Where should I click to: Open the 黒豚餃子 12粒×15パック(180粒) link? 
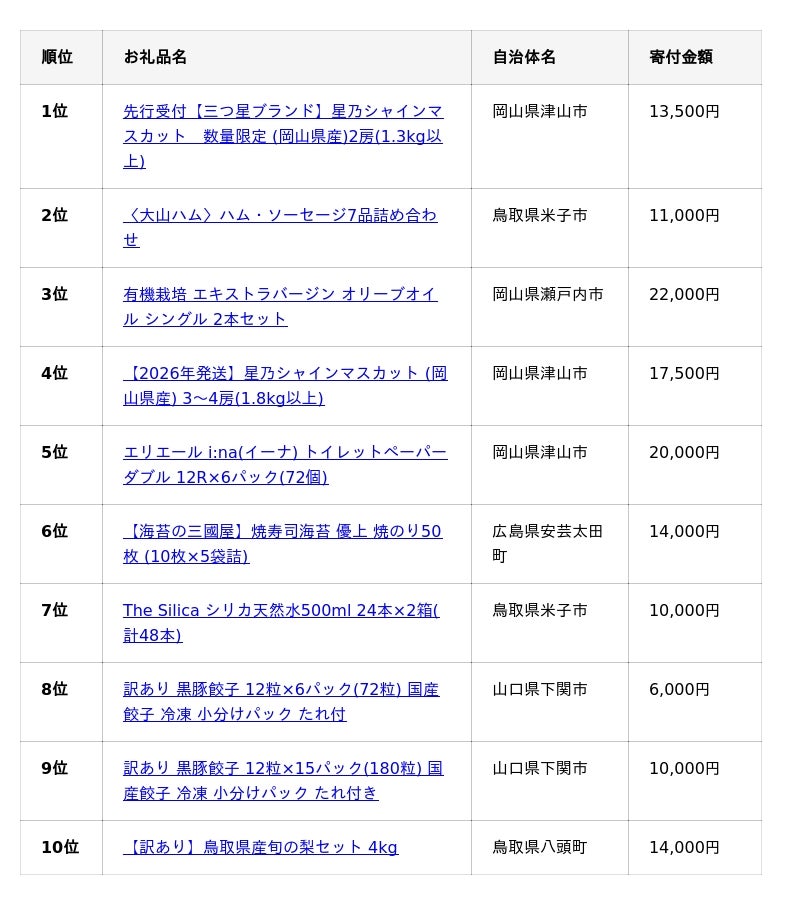[x=282, y=768]
